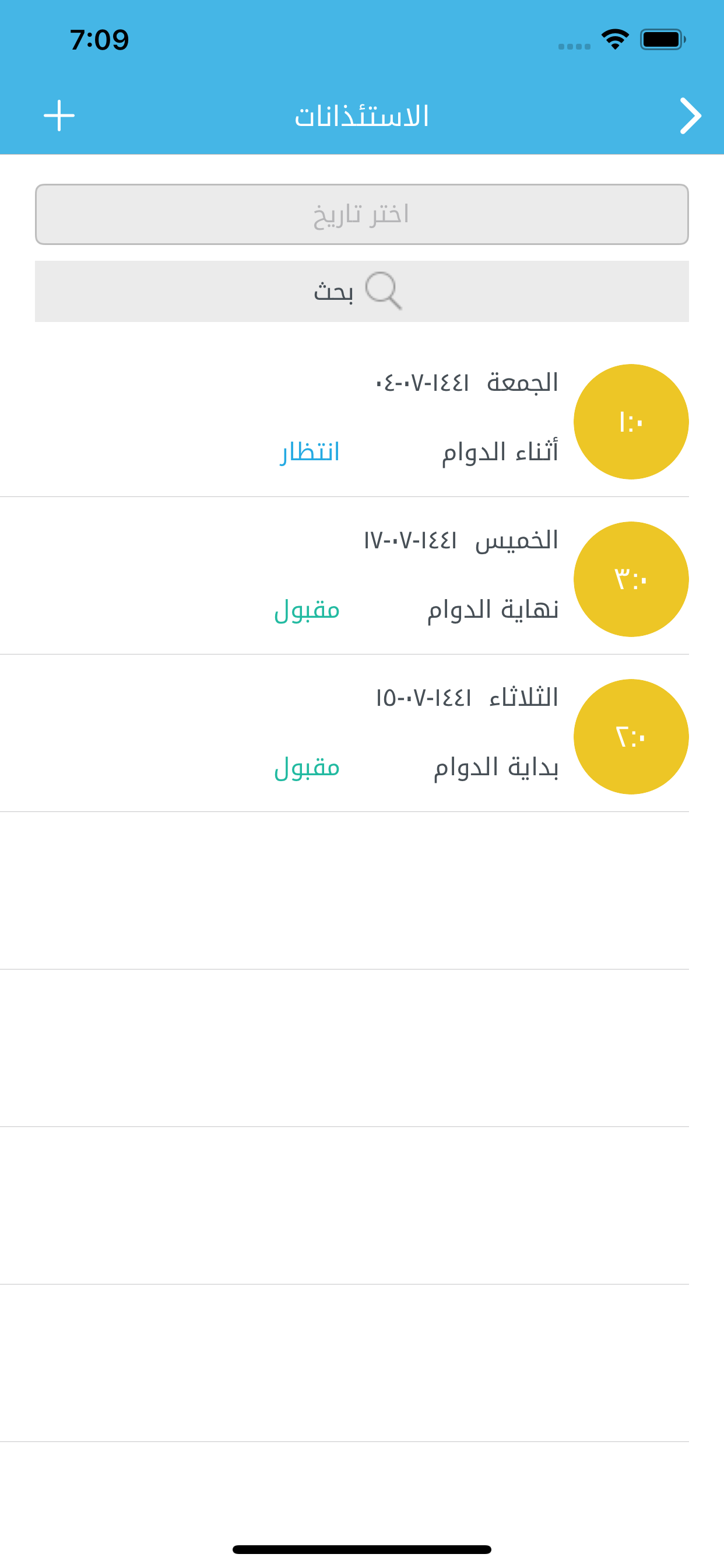724x1568 pixels.
Task: Go back using the header chevron arrow
Action: 690,116
